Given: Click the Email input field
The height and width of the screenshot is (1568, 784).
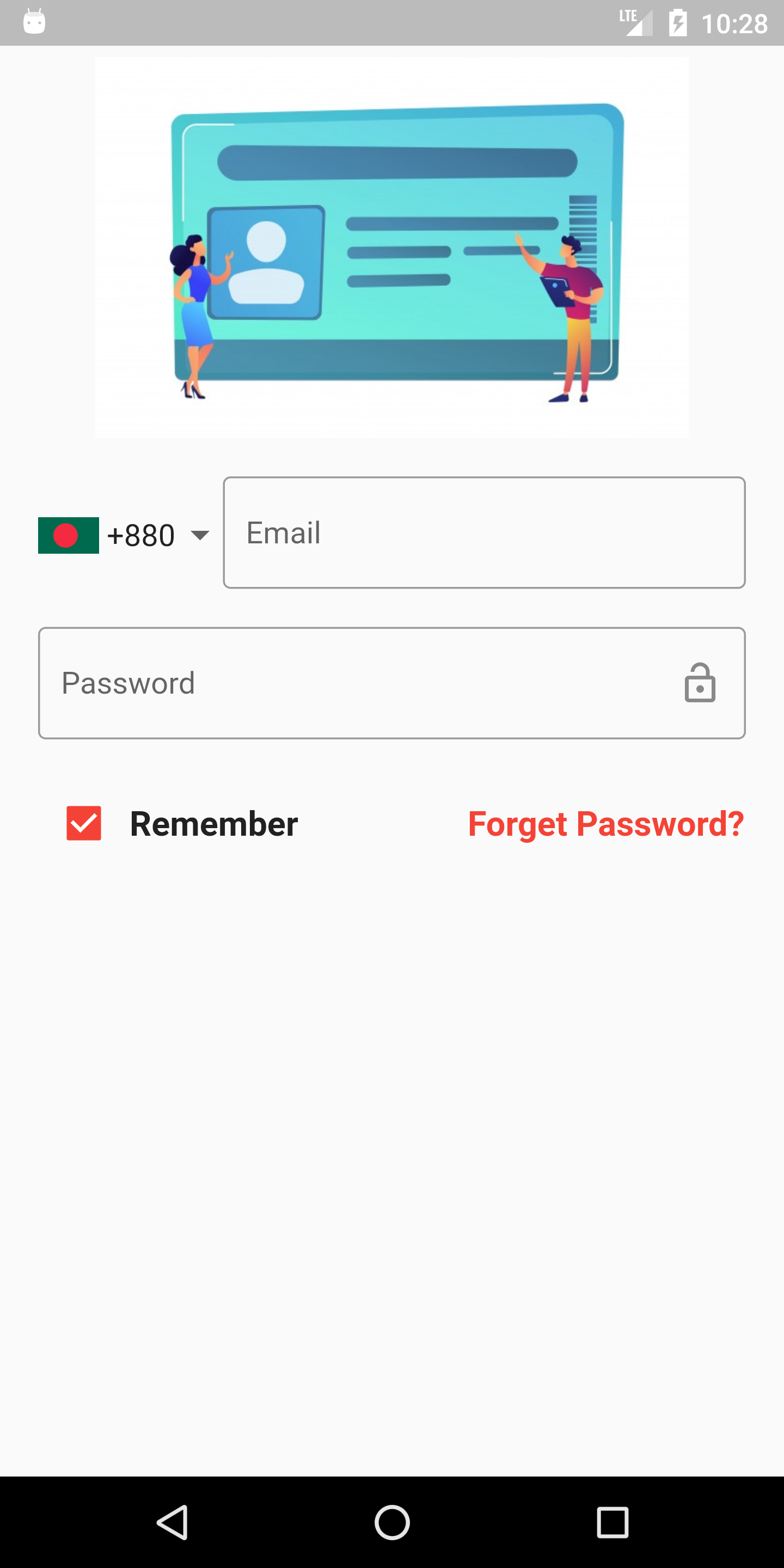Looking at the screenshot, I should [484, 532].
